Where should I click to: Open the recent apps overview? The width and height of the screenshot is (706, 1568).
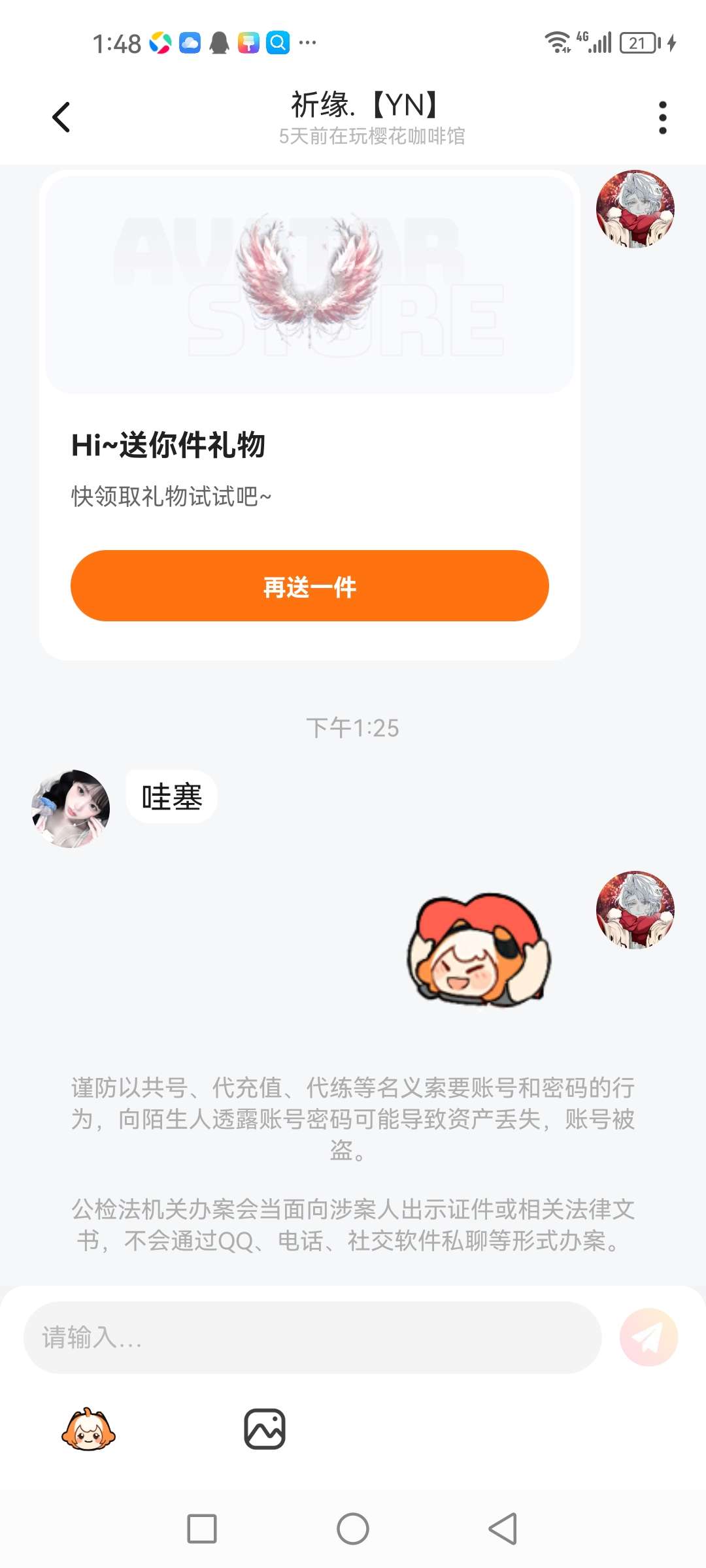[202, 1529]
